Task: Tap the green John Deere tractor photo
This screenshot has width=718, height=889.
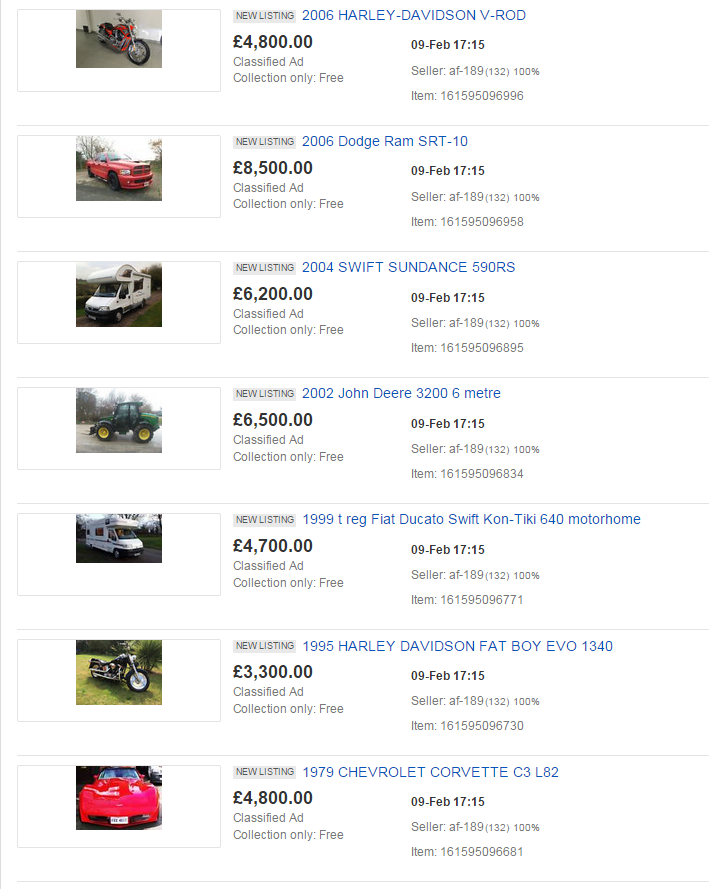Action: pos(119,421)
